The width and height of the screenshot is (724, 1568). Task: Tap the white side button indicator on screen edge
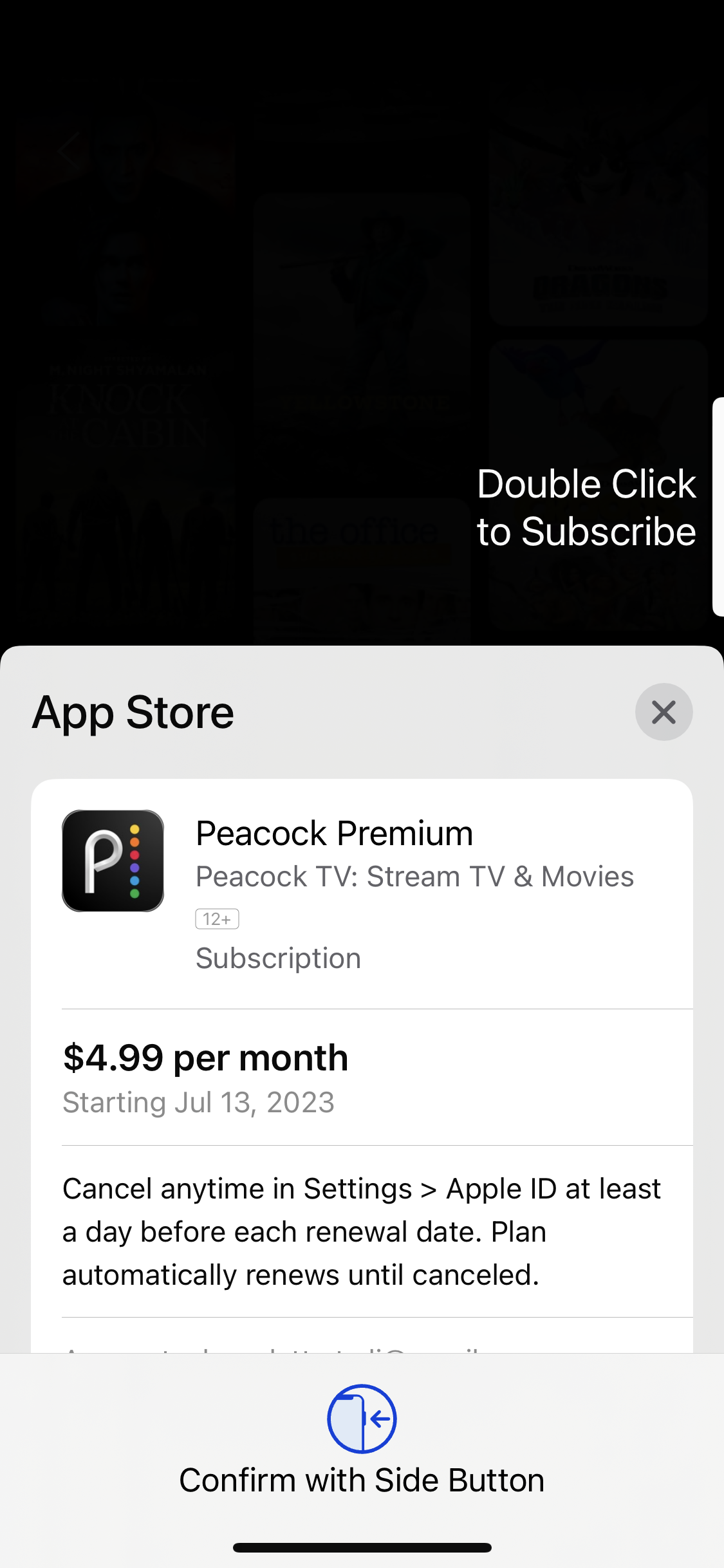tap(719, 505)
